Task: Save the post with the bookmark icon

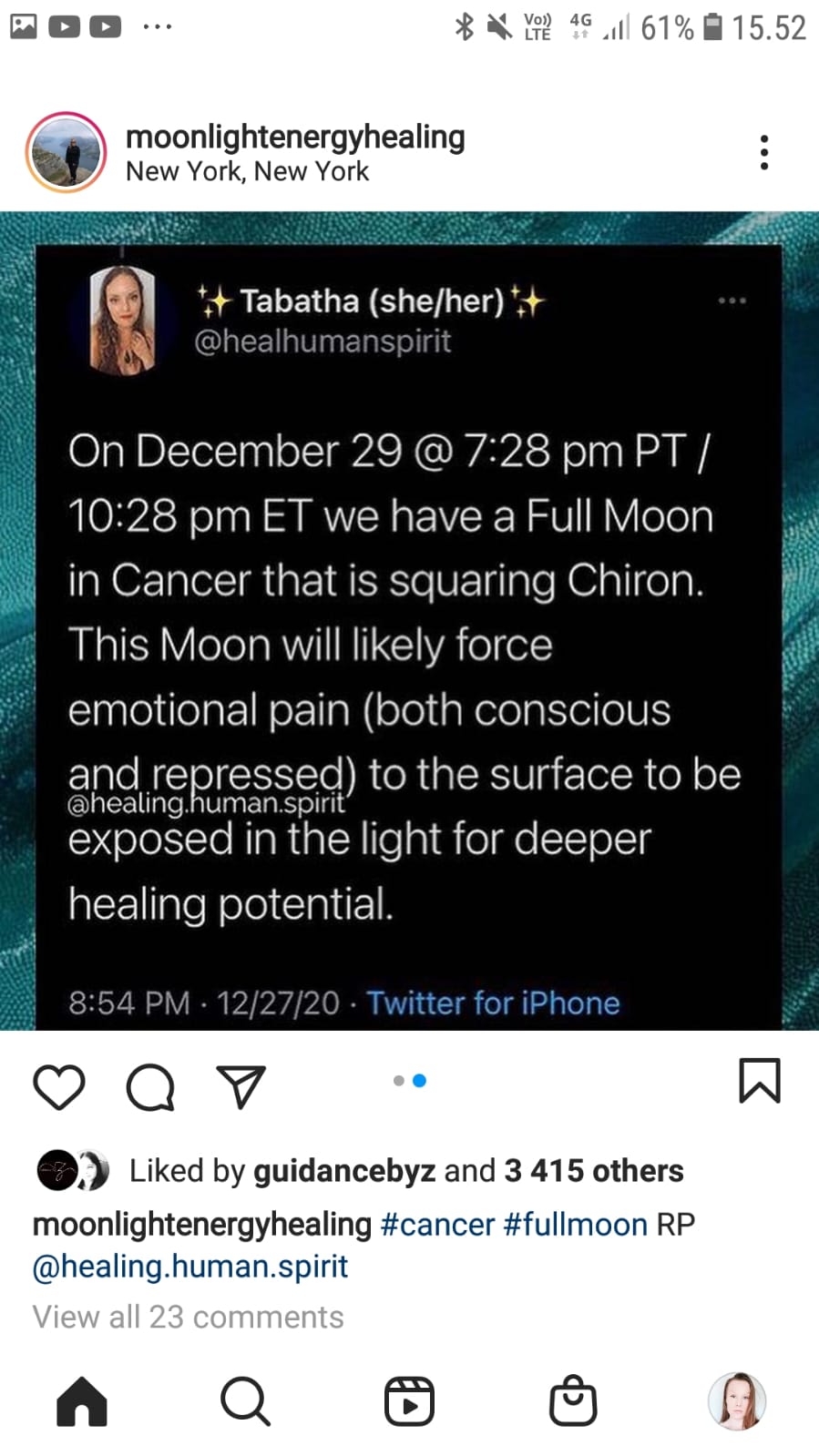Action: pyautogui.click(x=759, y=1081)
